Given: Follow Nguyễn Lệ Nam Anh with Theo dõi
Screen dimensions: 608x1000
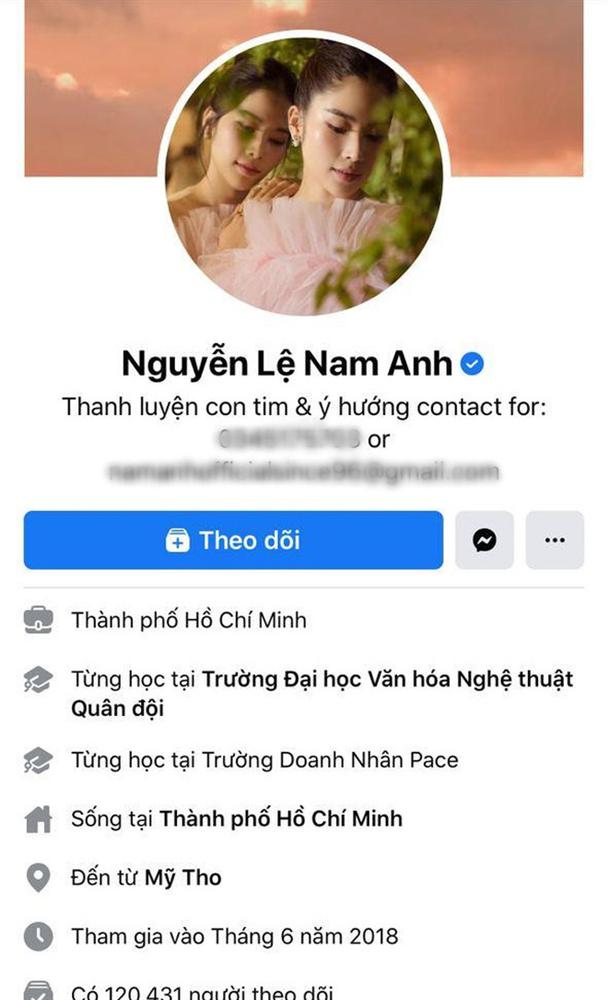Looking at the screenshot, I should pos(233,540).
